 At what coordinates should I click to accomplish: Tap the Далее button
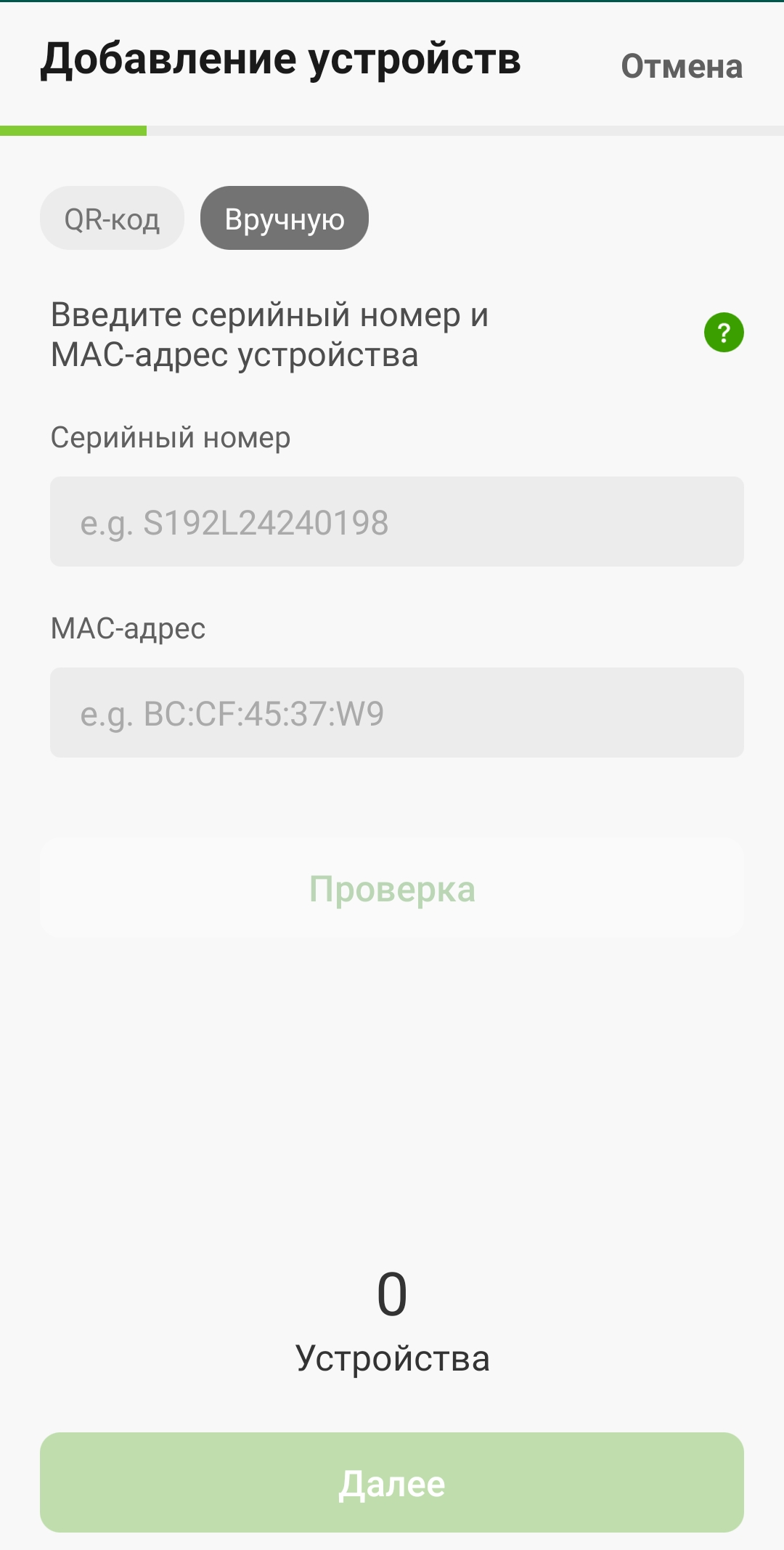(x=392, y=1482)
